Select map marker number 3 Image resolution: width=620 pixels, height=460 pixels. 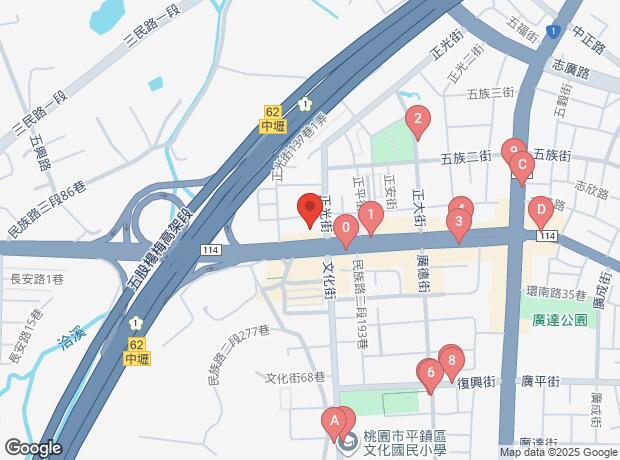[x=459, y=222]
